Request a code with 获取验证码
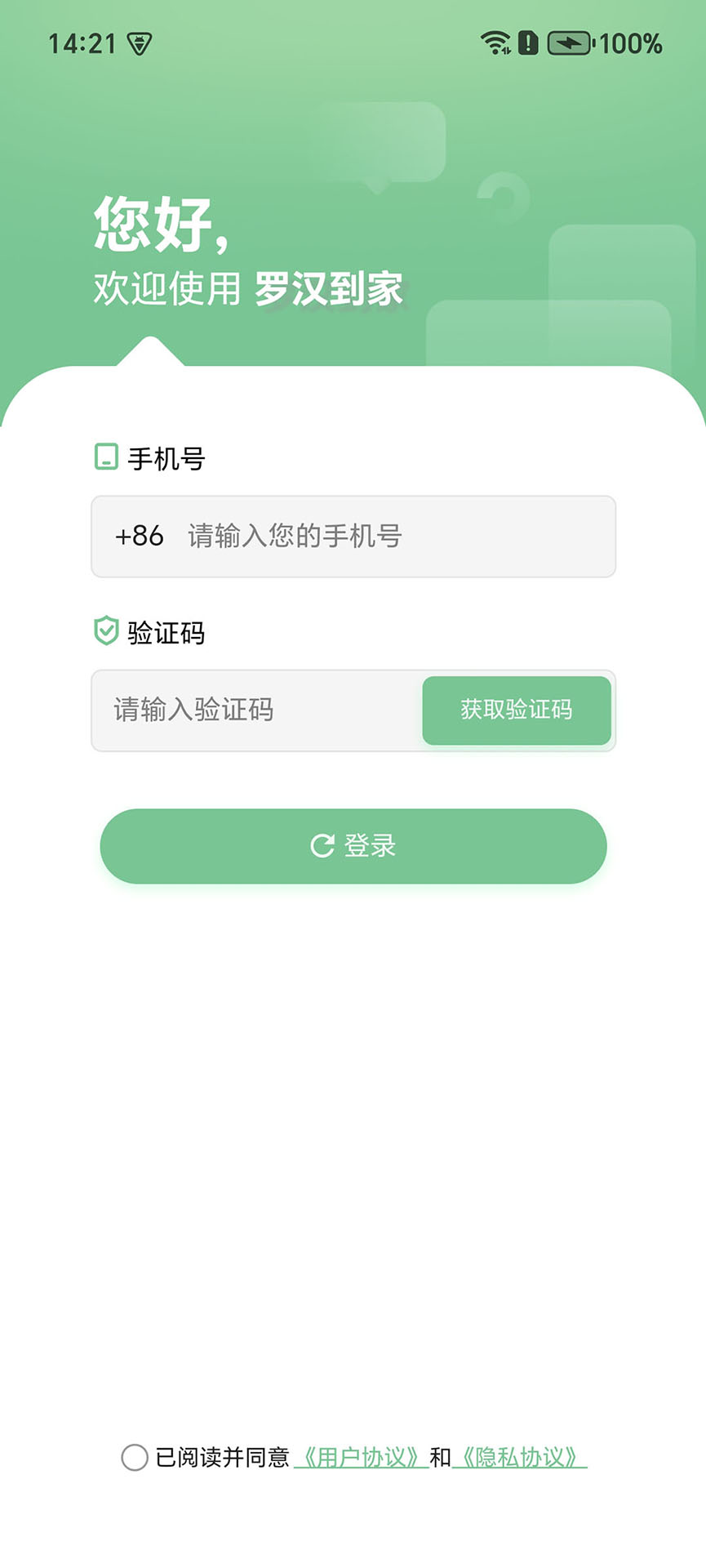 click(516, 710)
